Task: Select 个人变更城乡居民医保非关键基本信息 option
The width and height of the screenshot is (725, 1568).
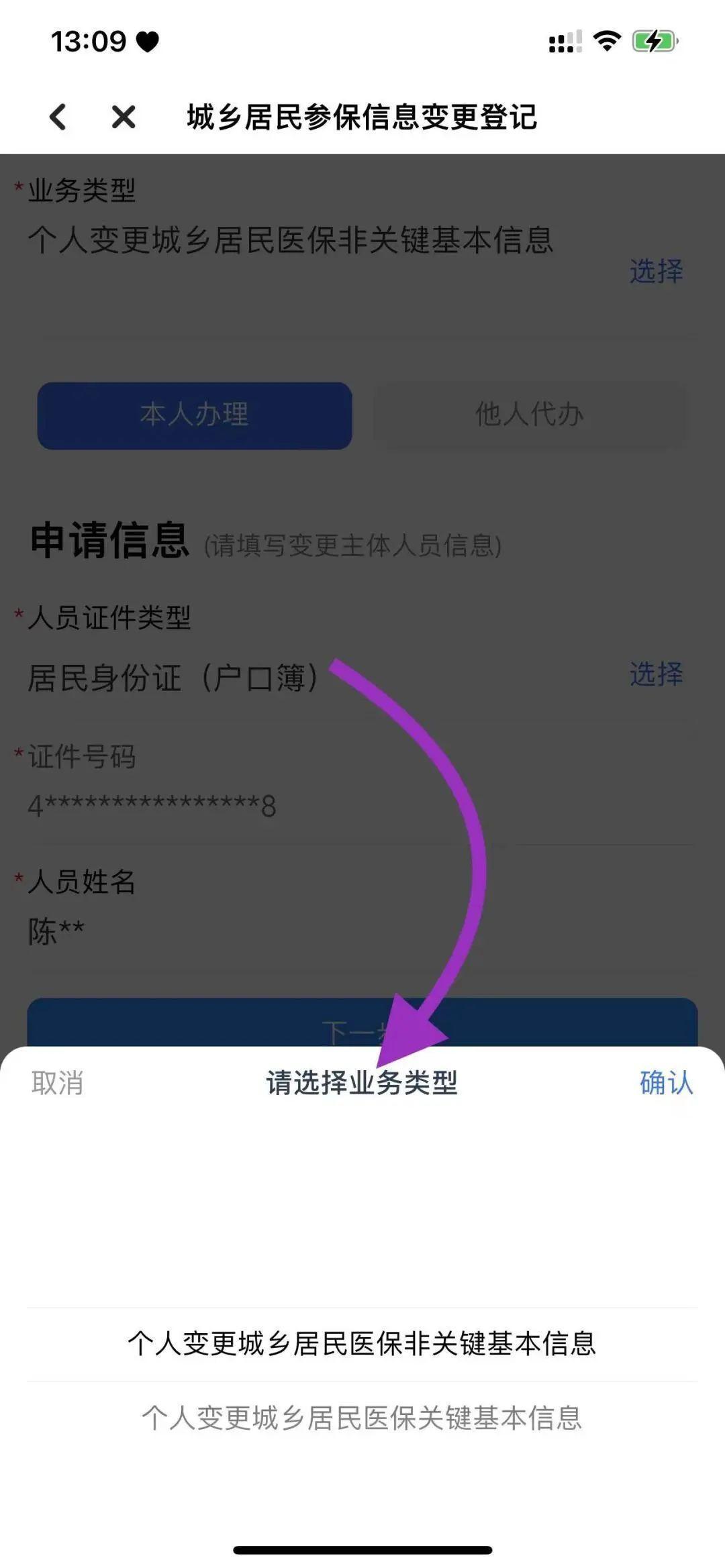Action: 362,1344
